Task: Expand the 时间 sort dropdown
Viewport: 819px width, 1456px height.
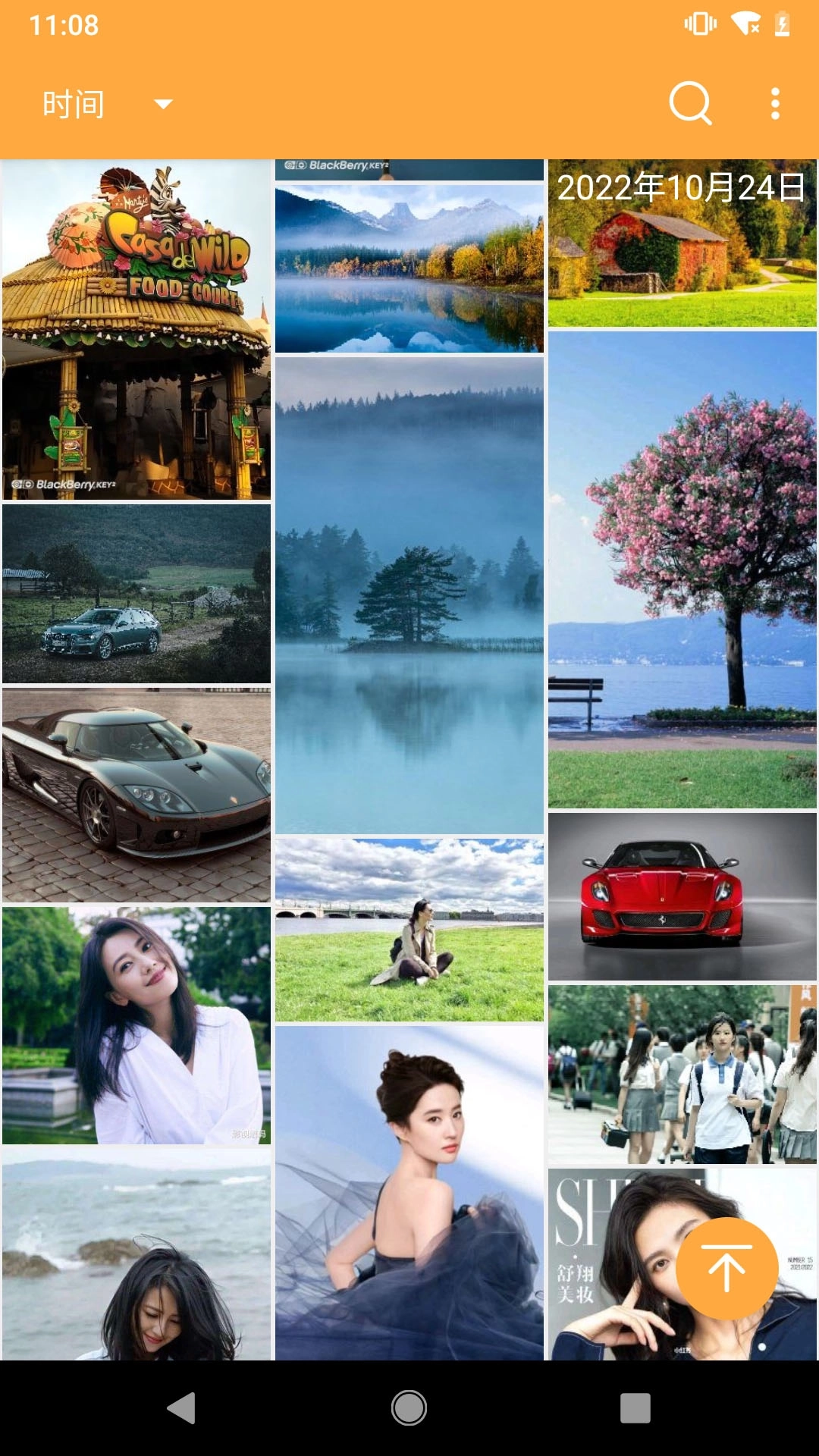Action: [x=106, y=104]
